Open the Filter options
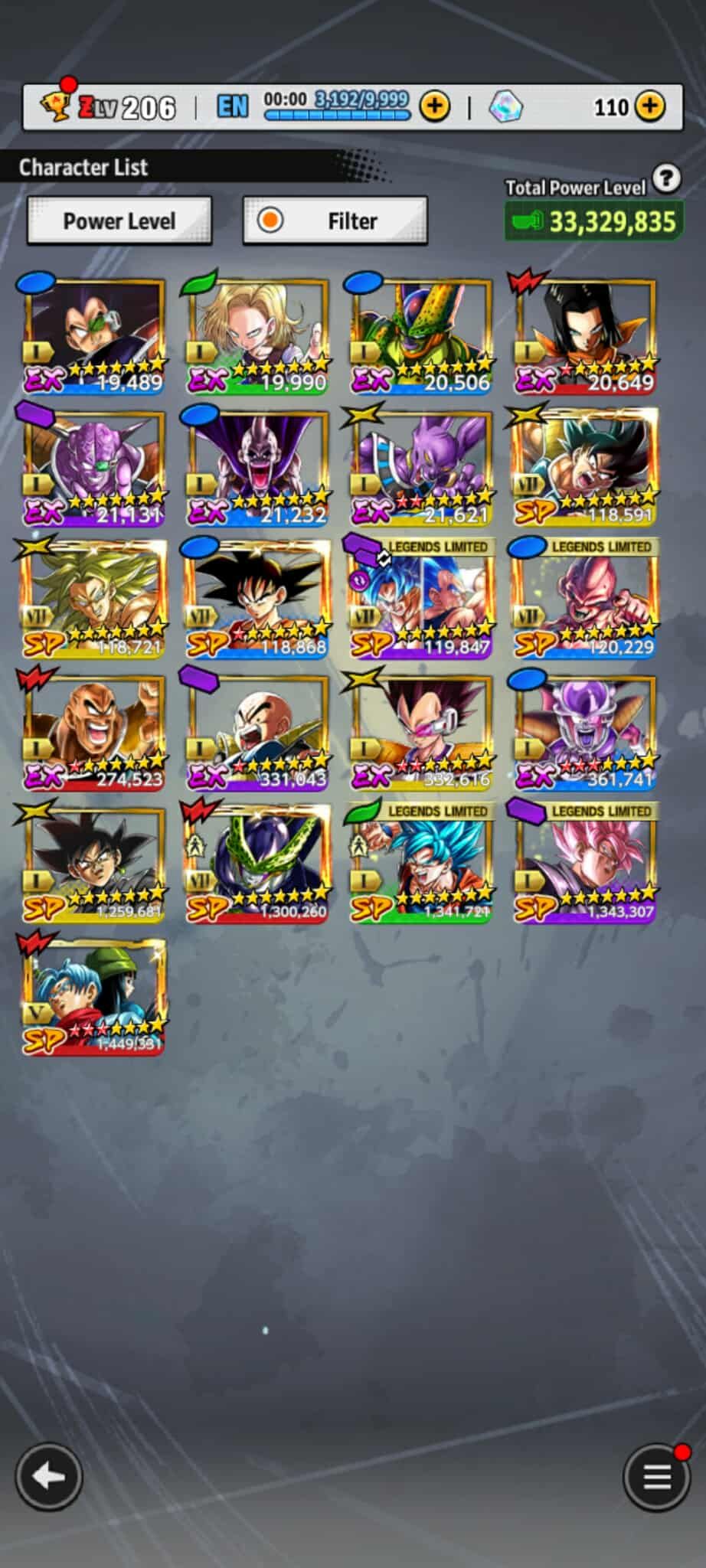 [x=335, y=221]
